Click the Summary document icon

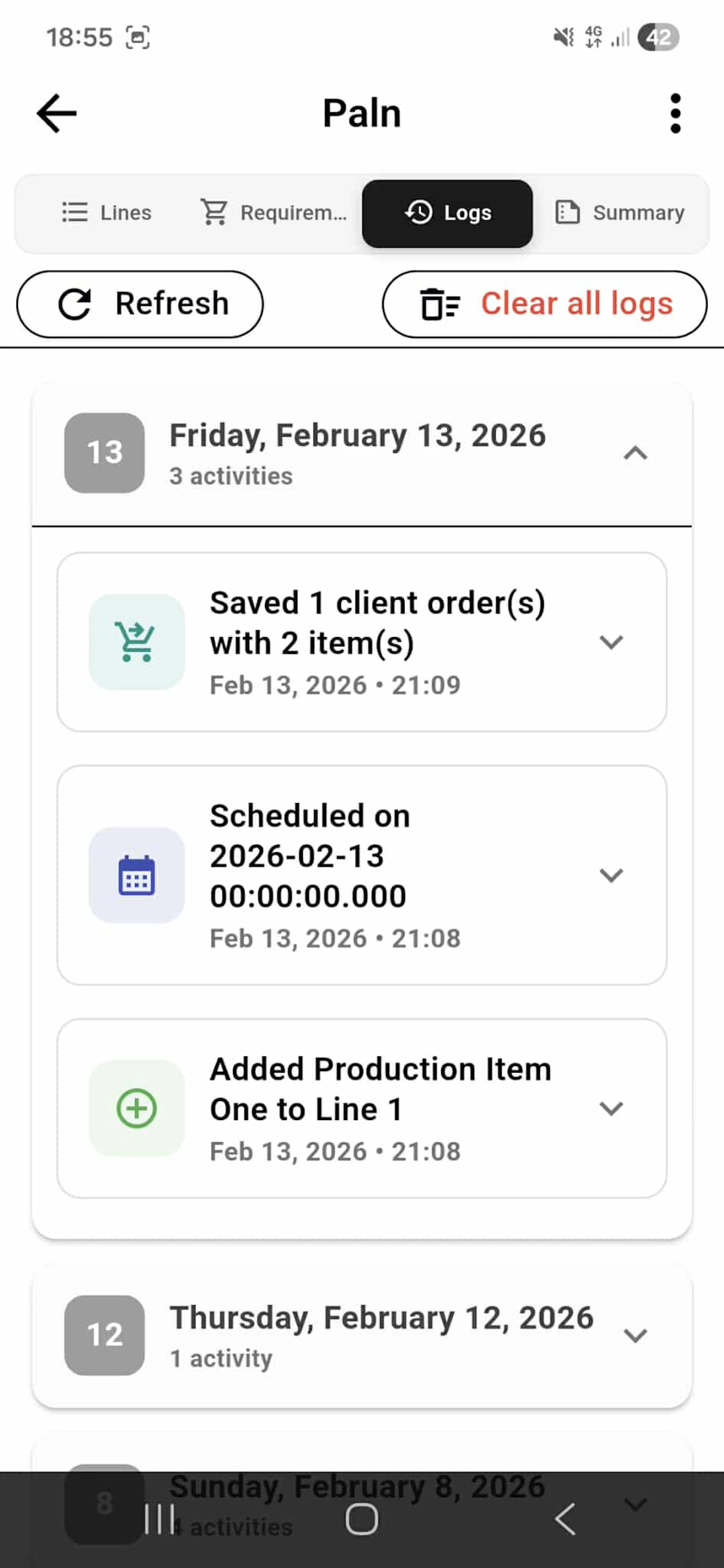(567, 212)
